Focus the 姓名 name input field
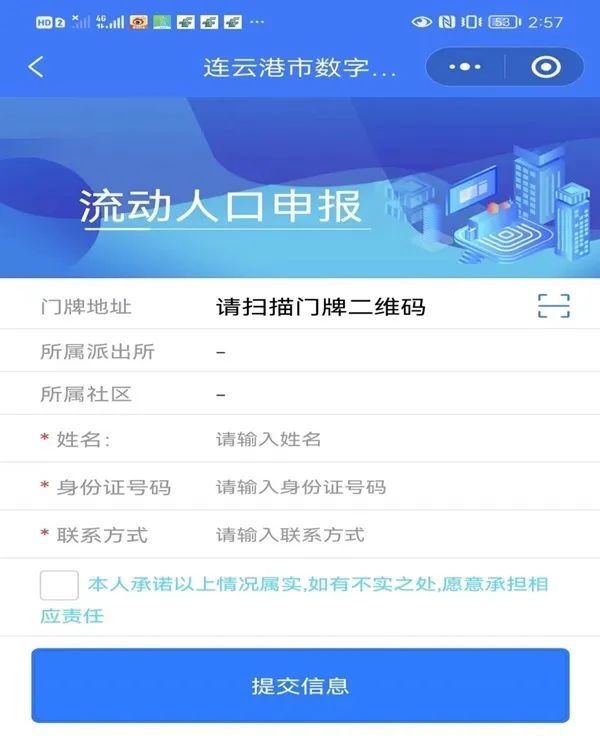The image size is (600, 736). [380, 439]
